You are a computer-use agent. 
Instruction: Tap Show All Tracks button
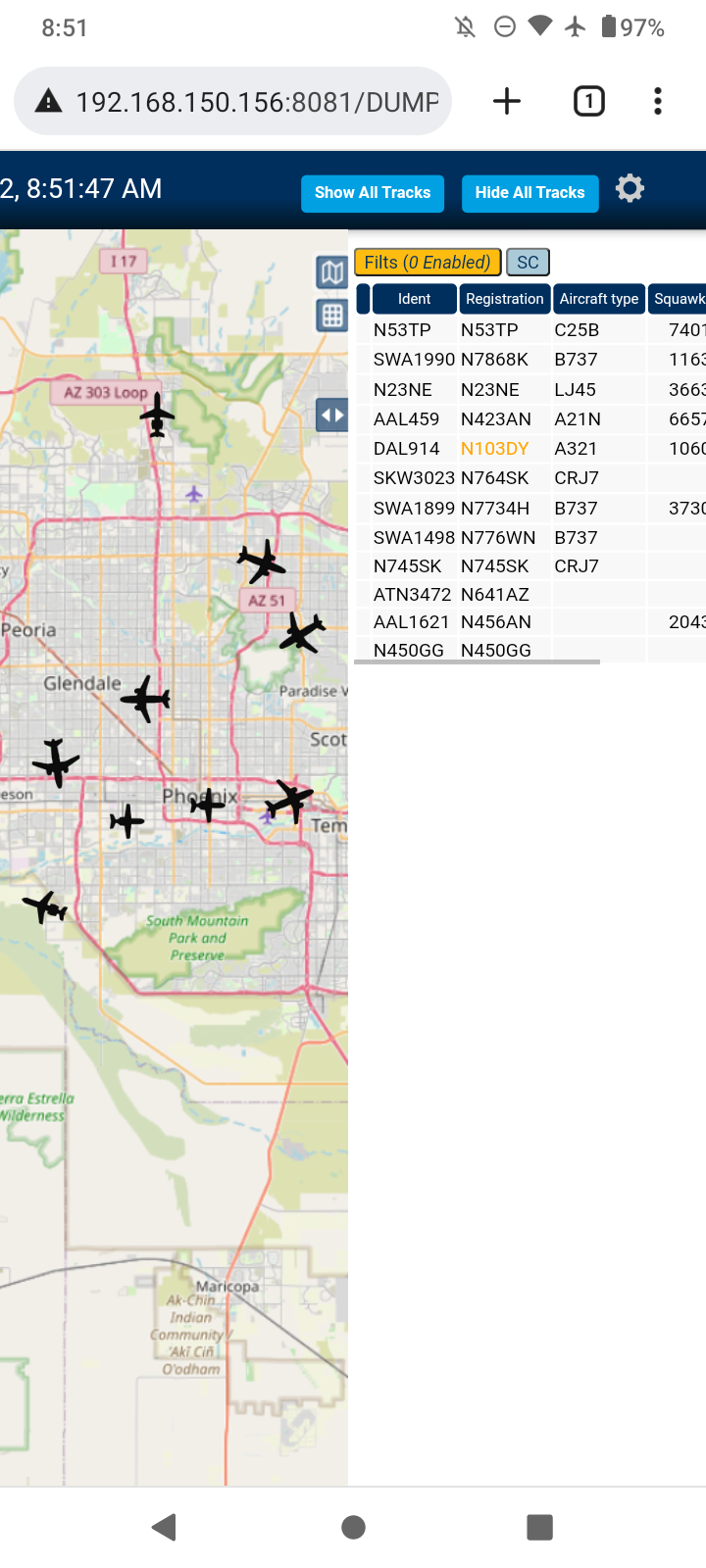coord(373,193)
